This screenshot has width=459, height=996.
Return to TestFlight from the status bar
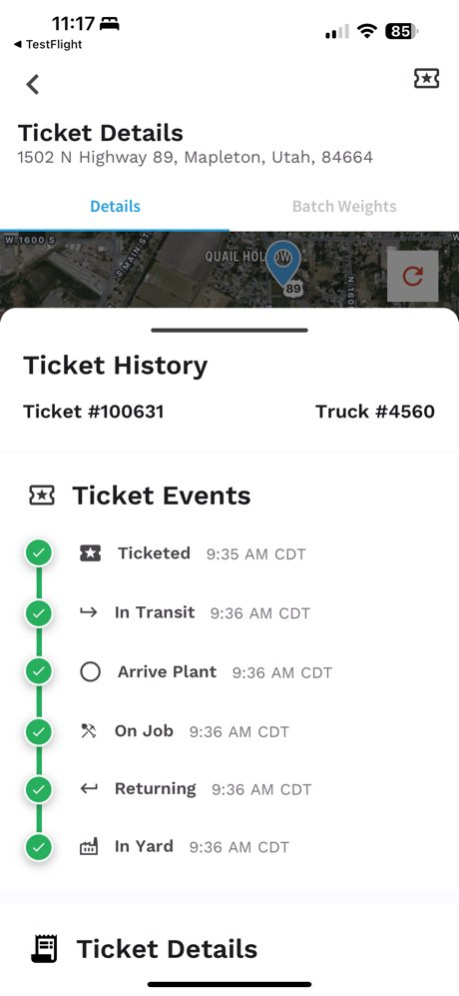click(48, 44)
